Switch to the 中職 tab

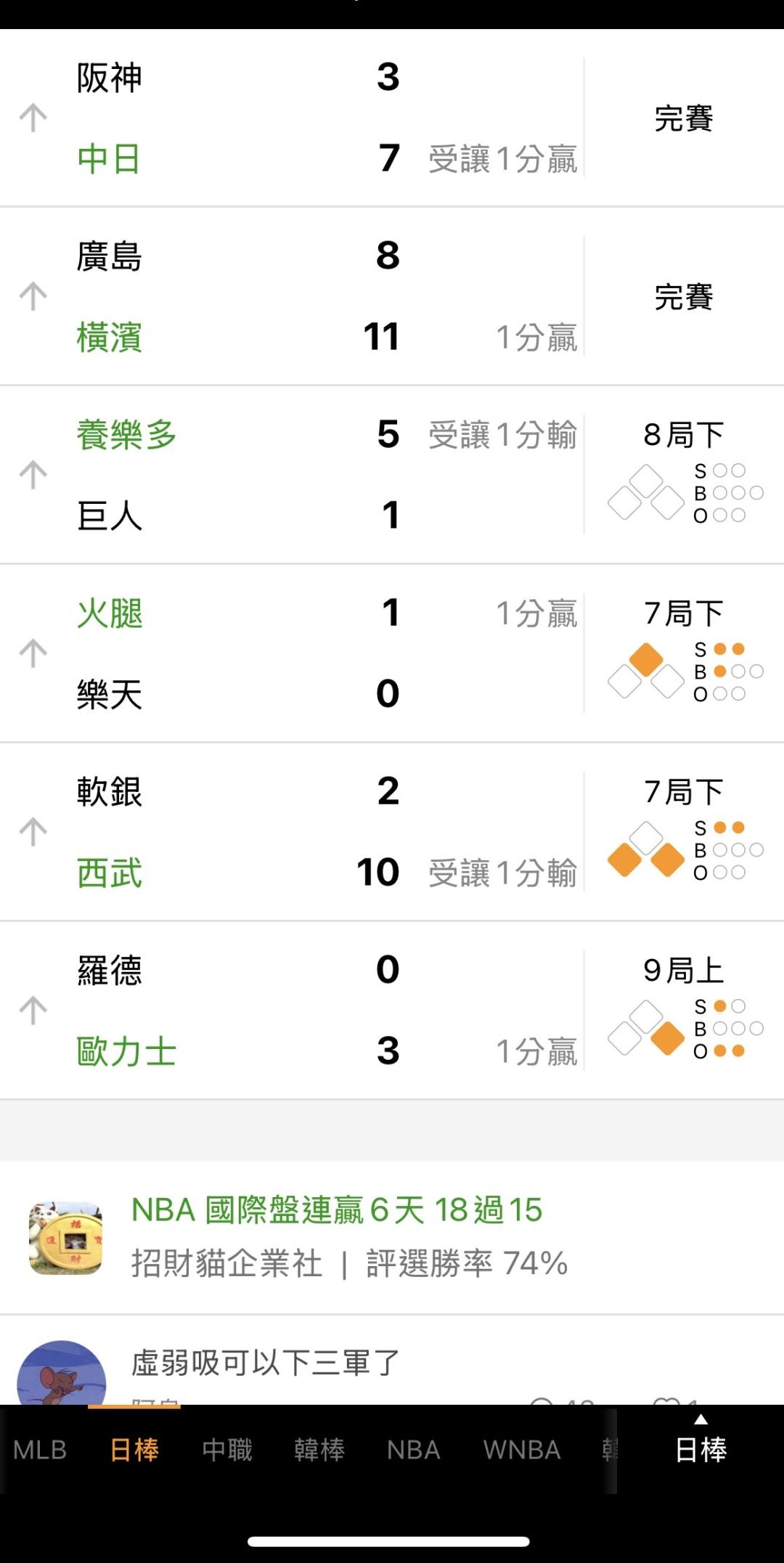(x=227, y=1450)
